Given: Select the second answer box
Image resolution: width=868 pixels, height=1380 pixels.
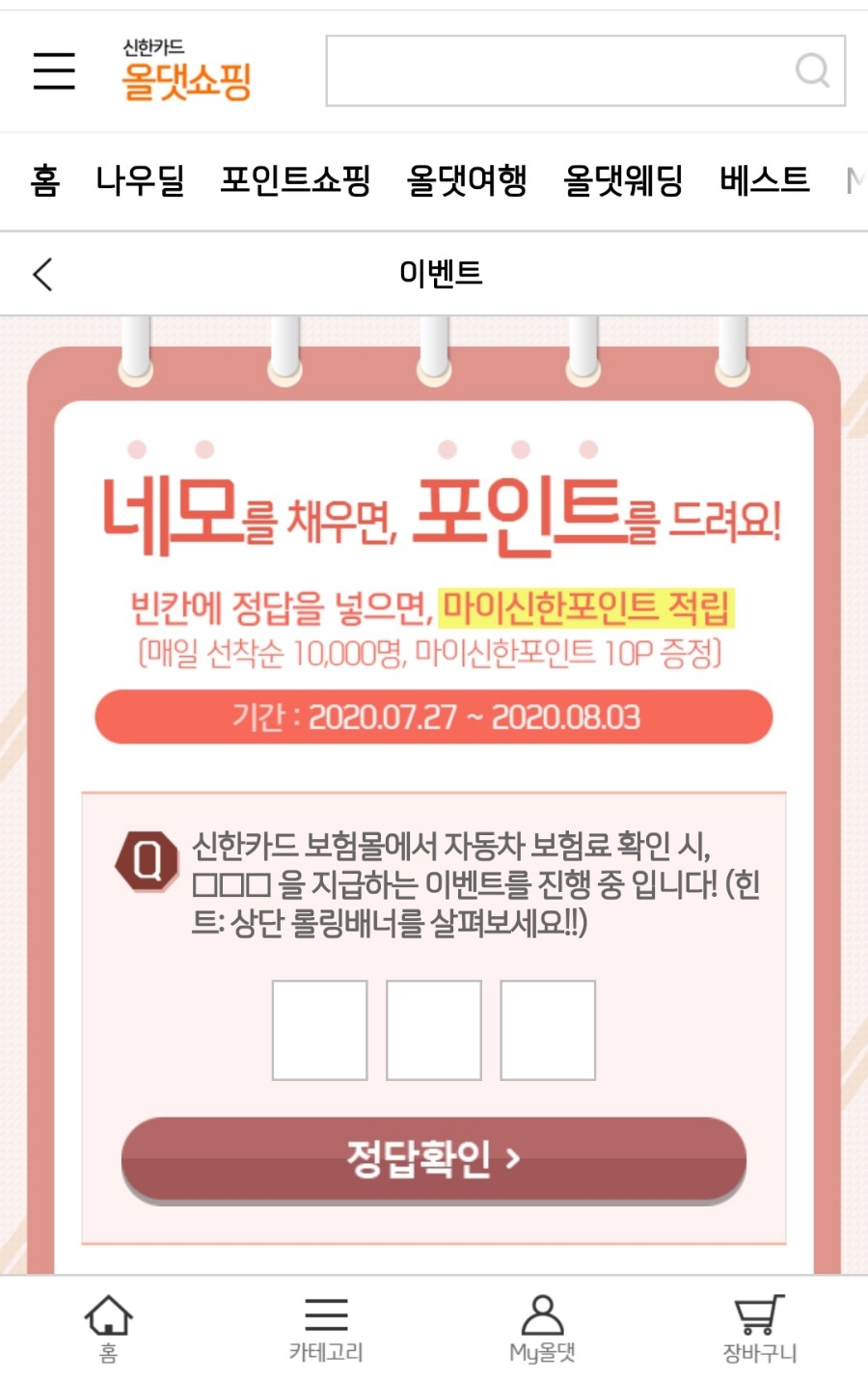Looking at the screenshot, I should coord(434,1030).
